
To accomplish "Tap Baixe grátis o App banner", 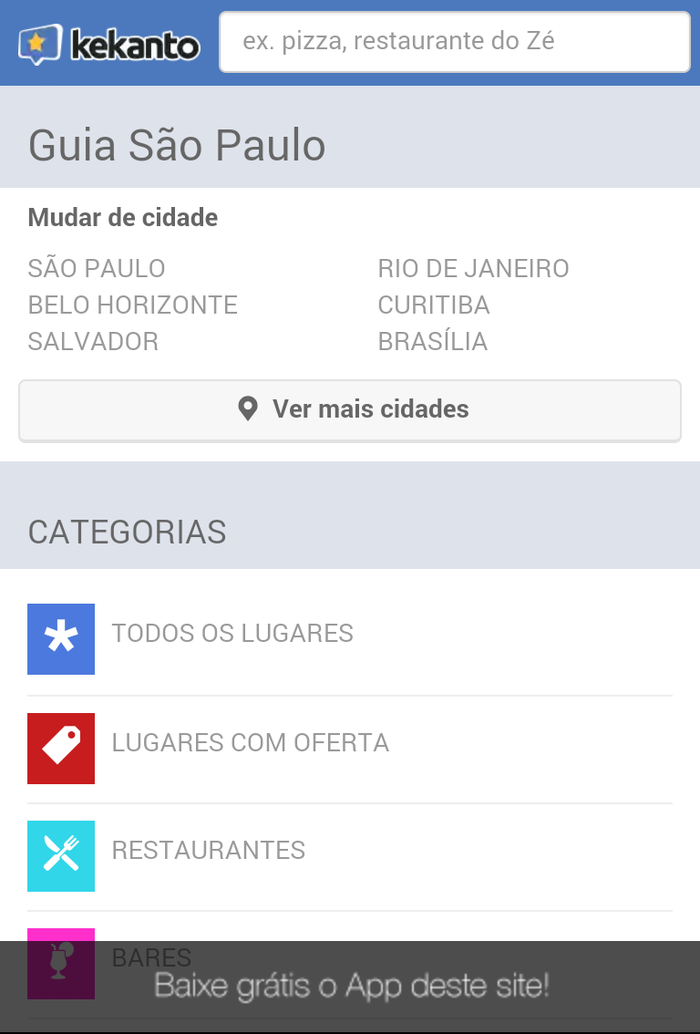I will pos(352,987).
